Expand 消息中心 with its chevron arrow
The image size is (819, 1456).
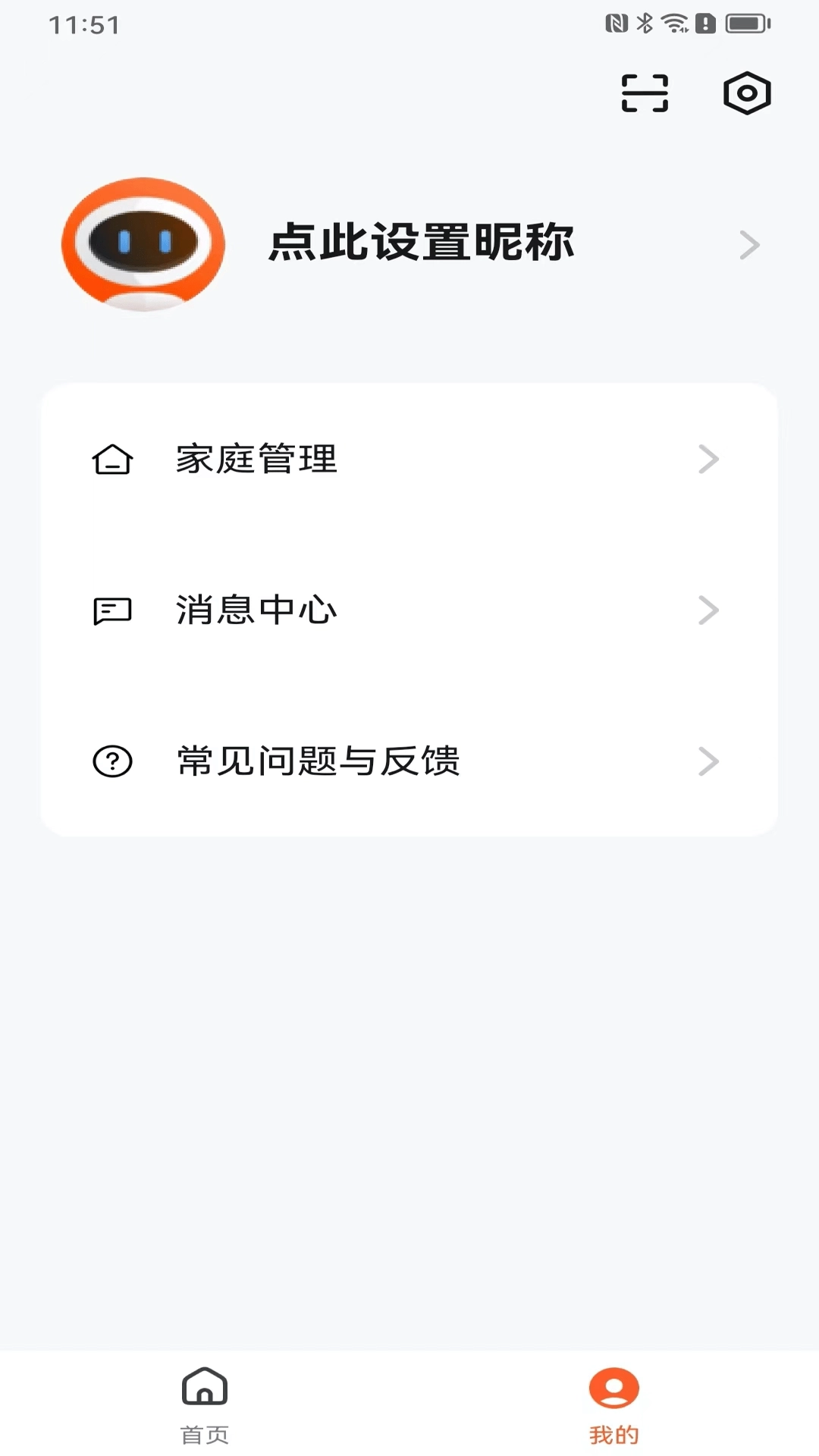coord(708,610)
